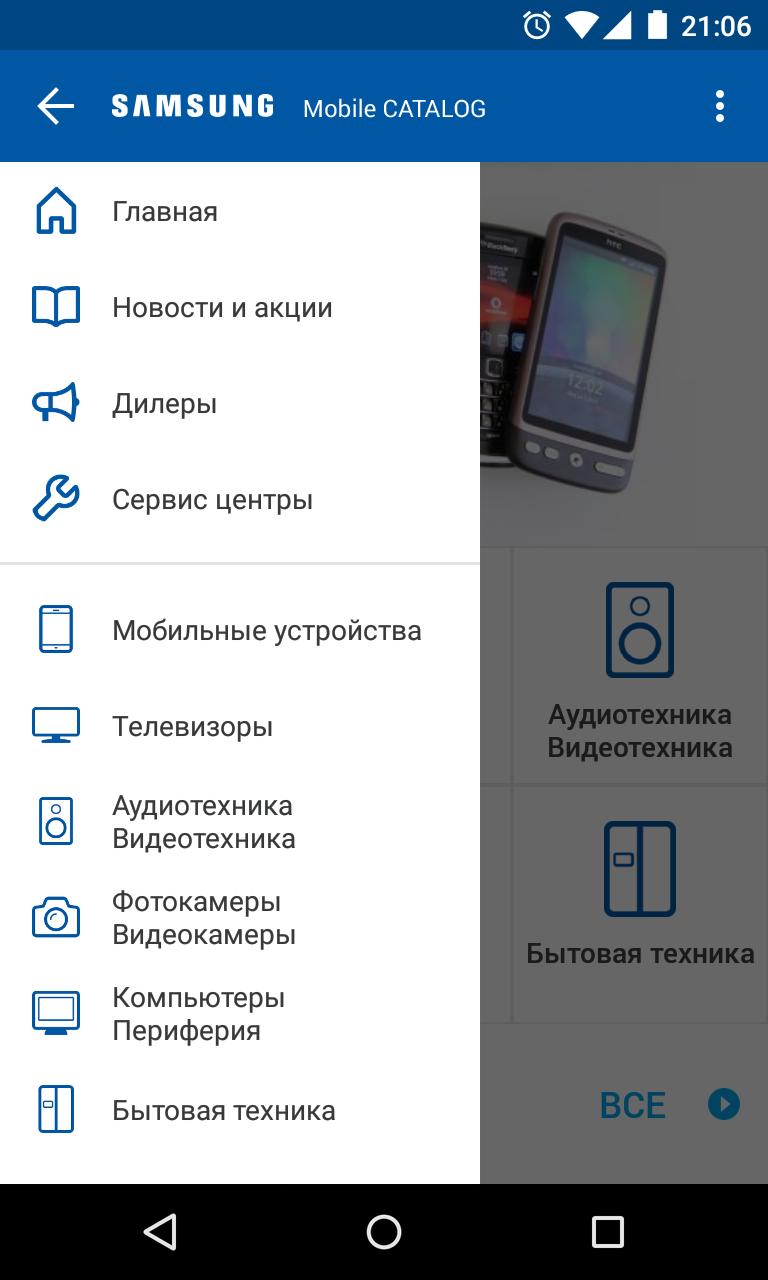Select the Главная home icon

click(56, 211)
